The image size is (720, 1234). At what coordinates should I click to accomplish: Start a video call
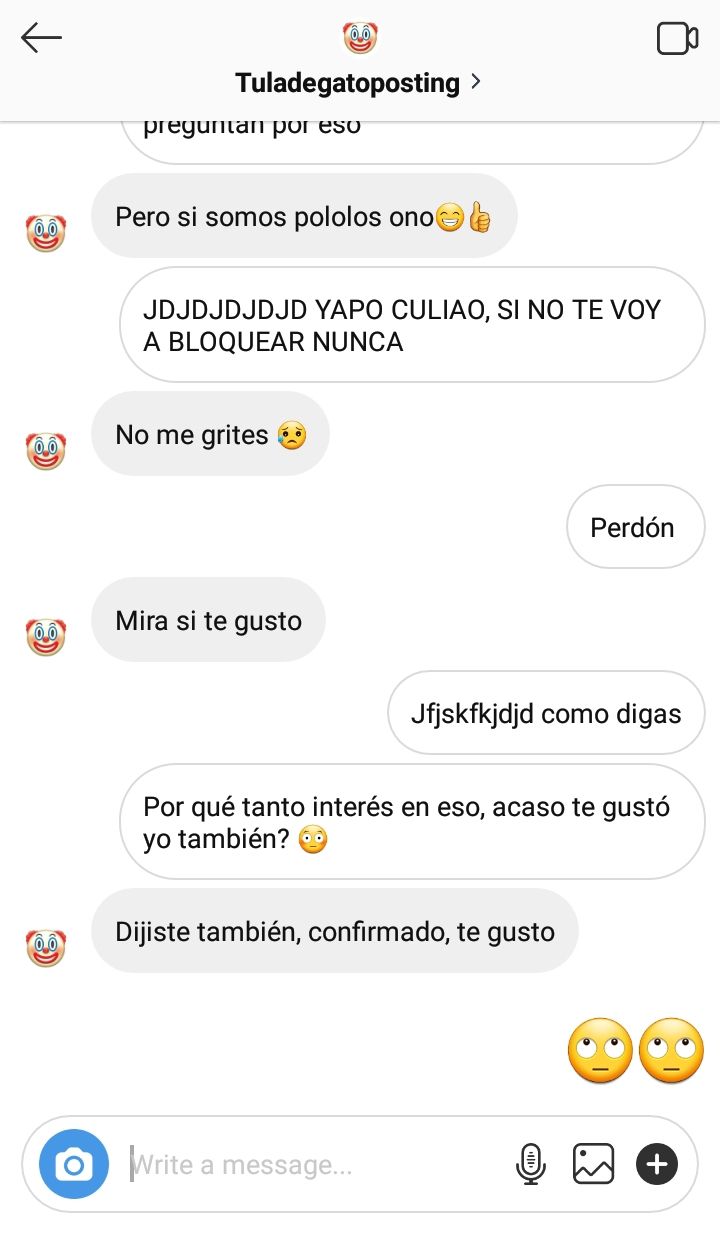(x=677, y=38)
